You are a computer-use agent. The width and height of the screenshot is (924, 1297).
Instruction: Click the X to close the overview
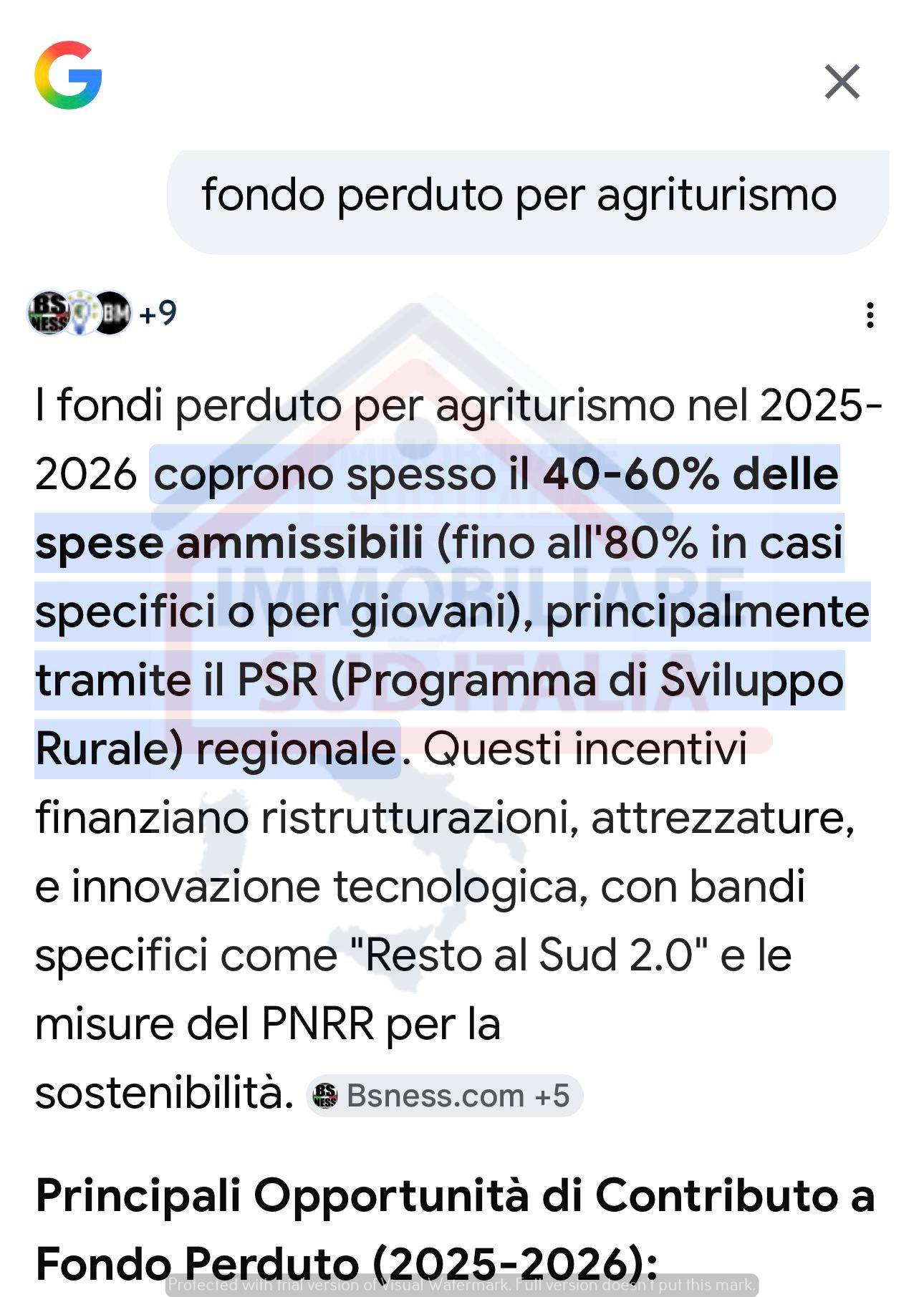[x=843, y=82]
